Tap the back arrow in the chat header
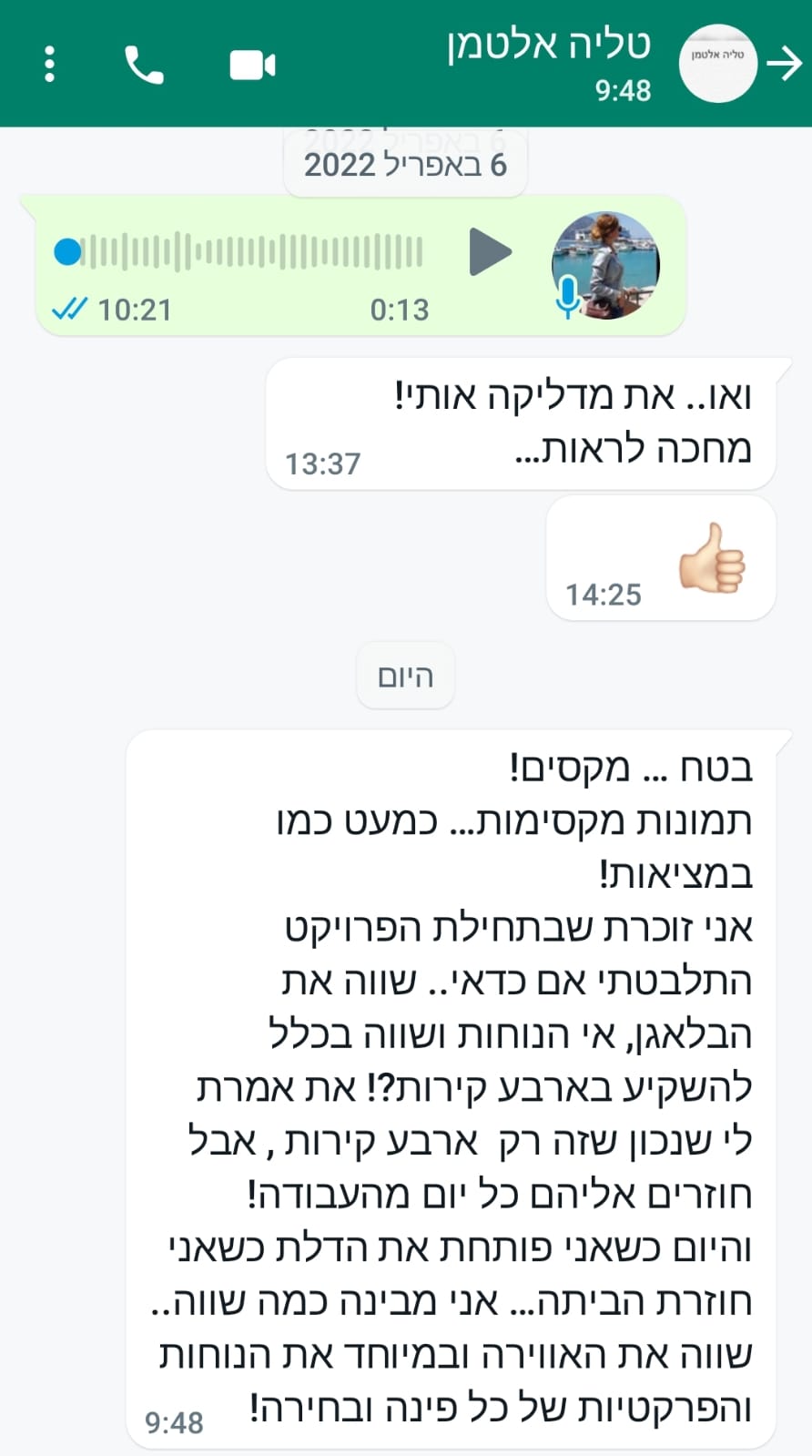 tap(784, 64)
